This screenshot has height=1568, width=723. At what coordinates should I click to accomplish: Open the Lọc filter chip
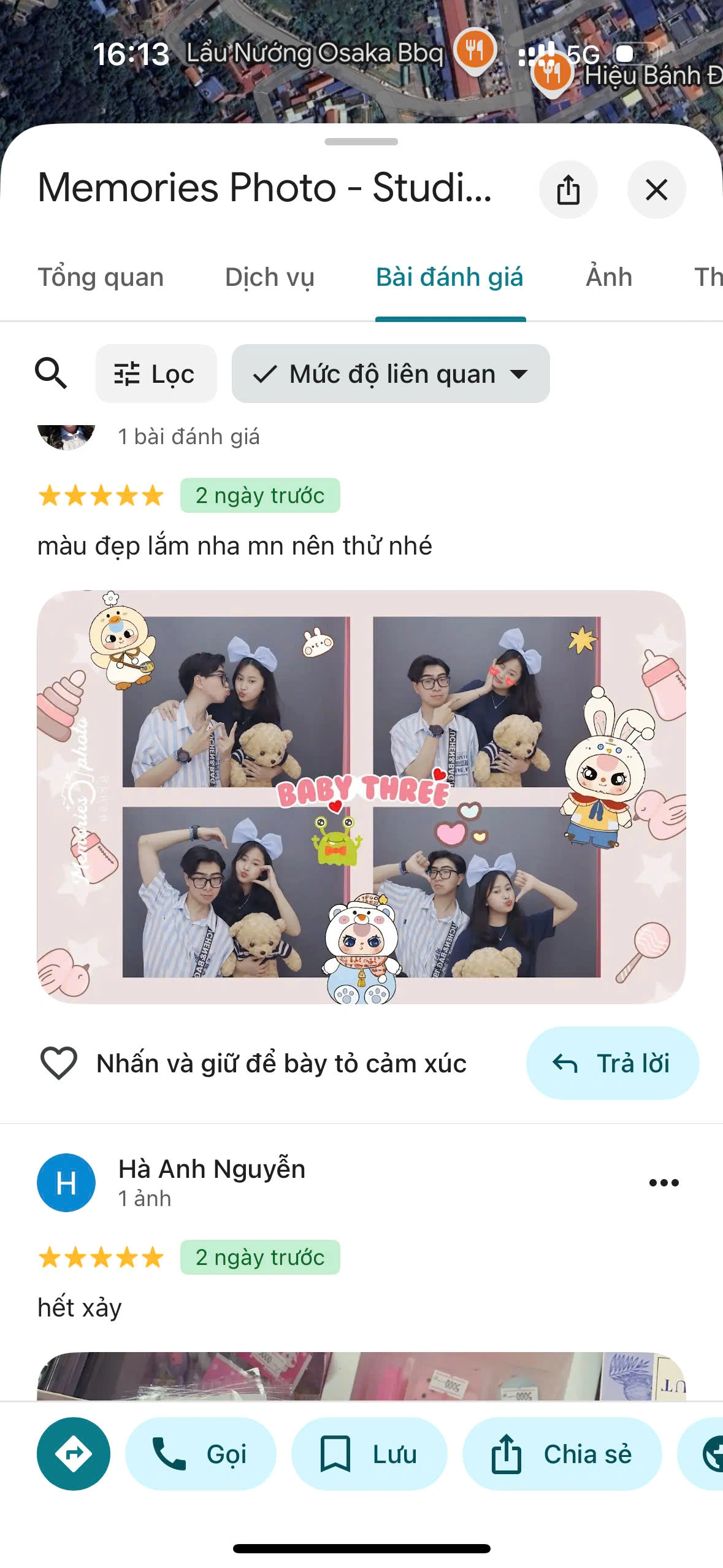click(156, 374)
